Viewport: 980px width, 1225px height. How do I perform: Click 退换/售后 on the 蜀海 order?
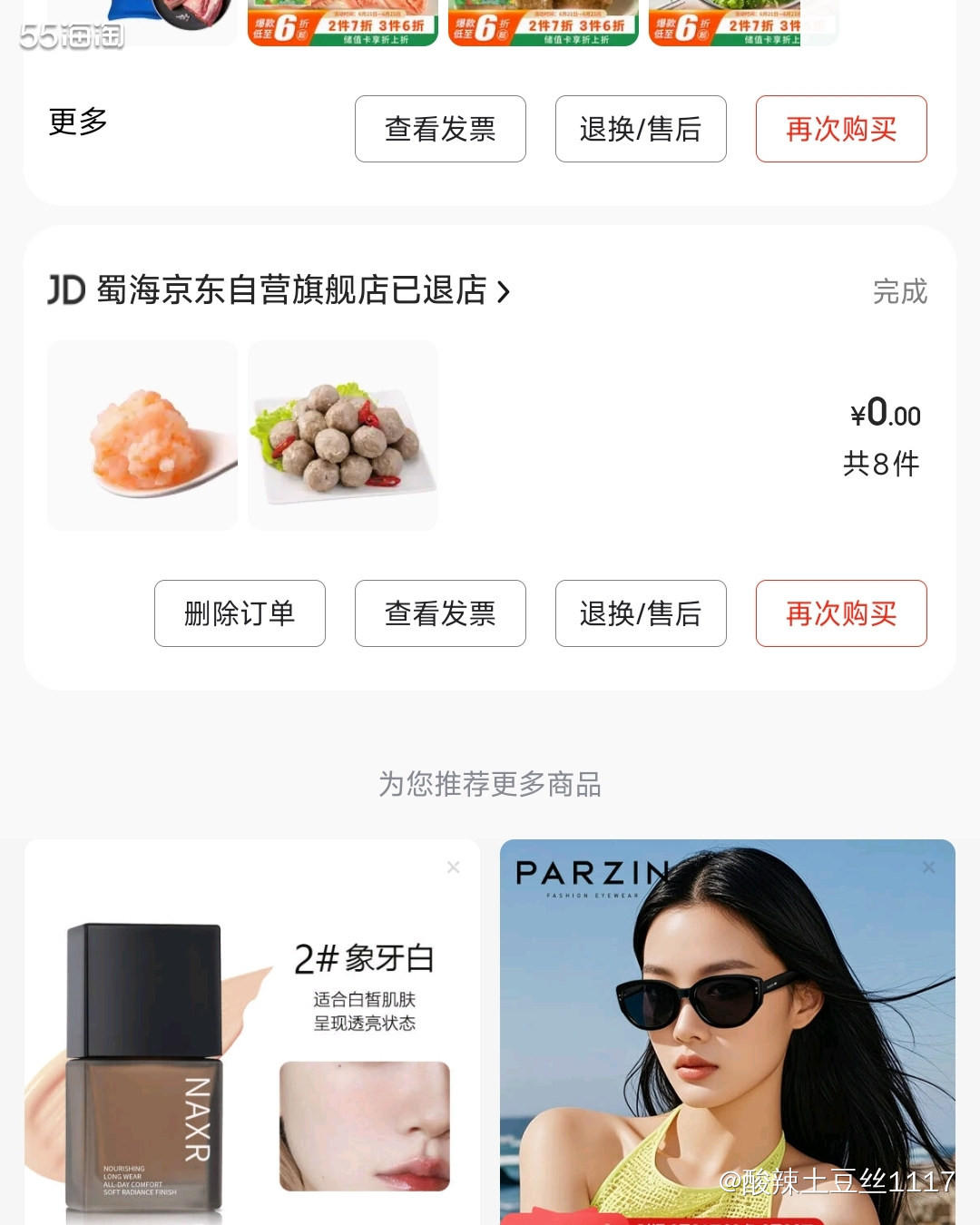tap(641, 613)
